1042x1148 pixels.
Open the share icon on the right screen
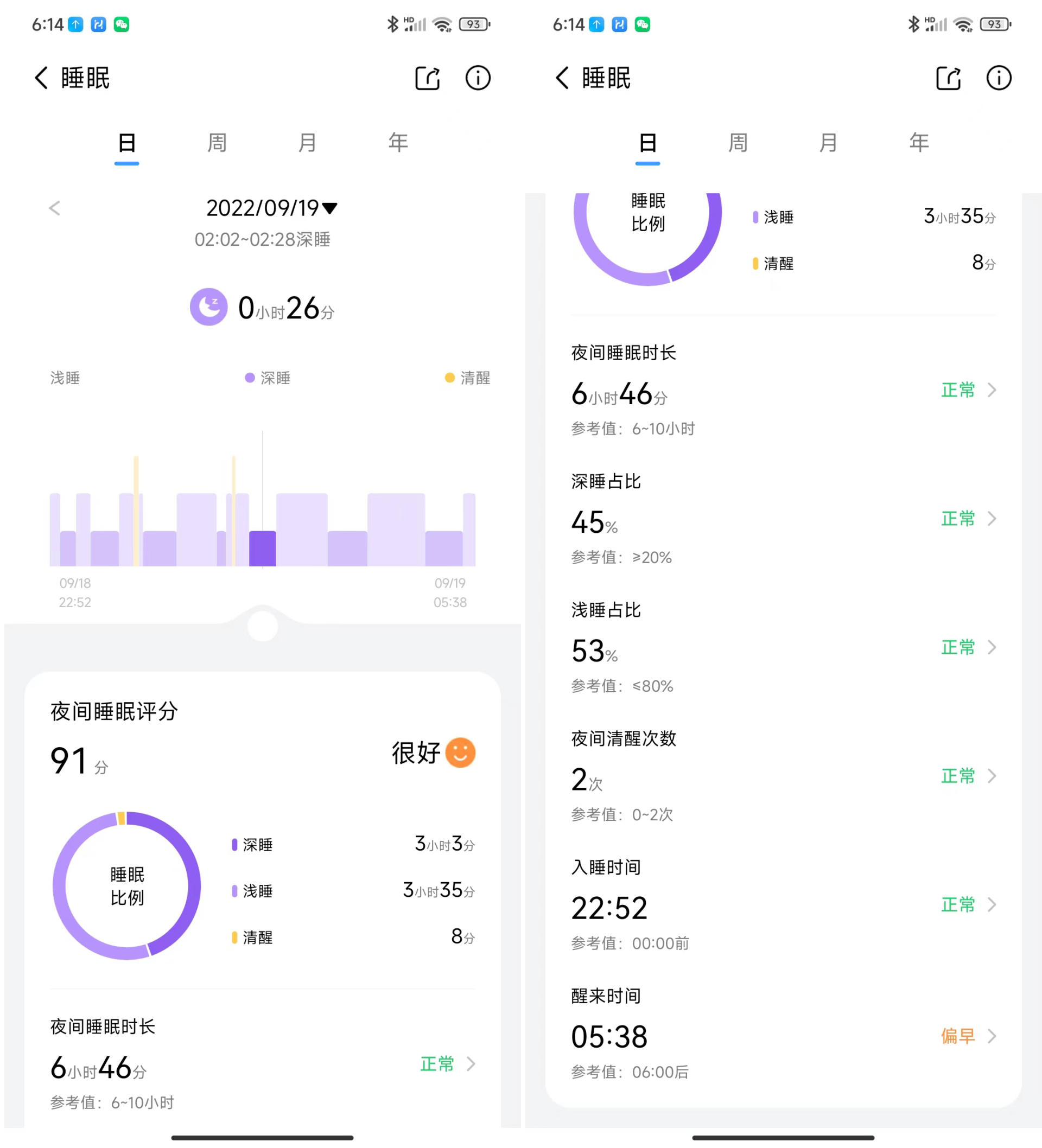coord(948,79)
